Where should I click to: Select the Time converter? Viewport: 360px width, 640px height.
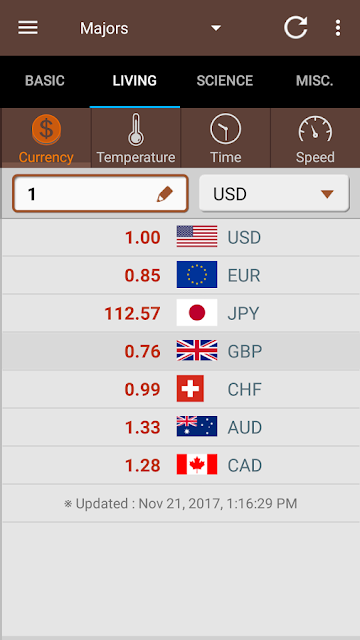pyautogui.click(x=226, y=138)
